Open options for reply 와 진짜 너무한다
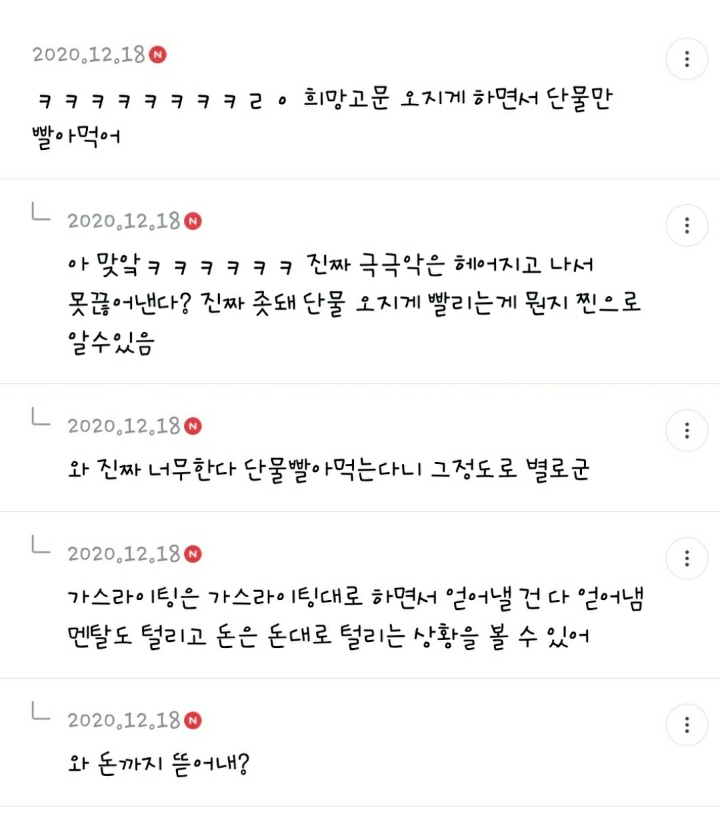Viewport: 720px width, 832px height. 687,430
